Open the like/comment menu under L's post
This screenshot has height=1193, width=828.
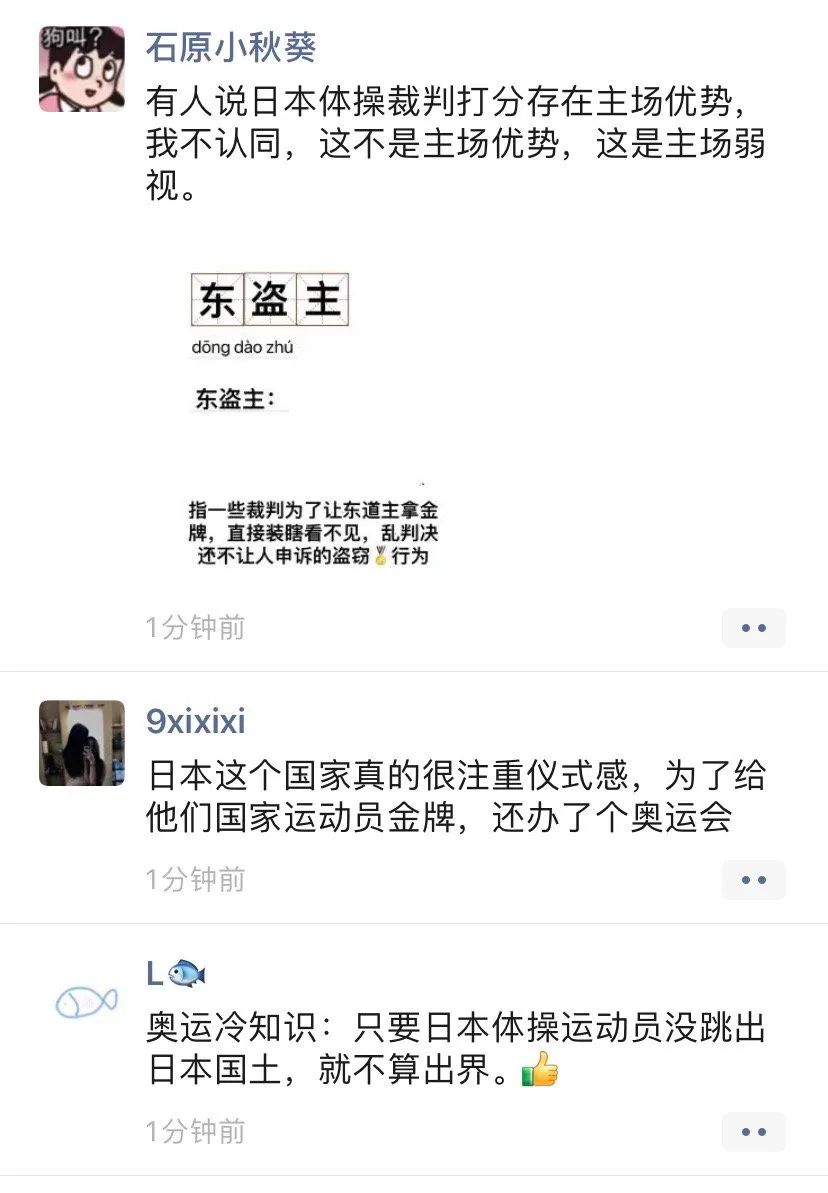pyautogui.click(x=753, y=1132)
